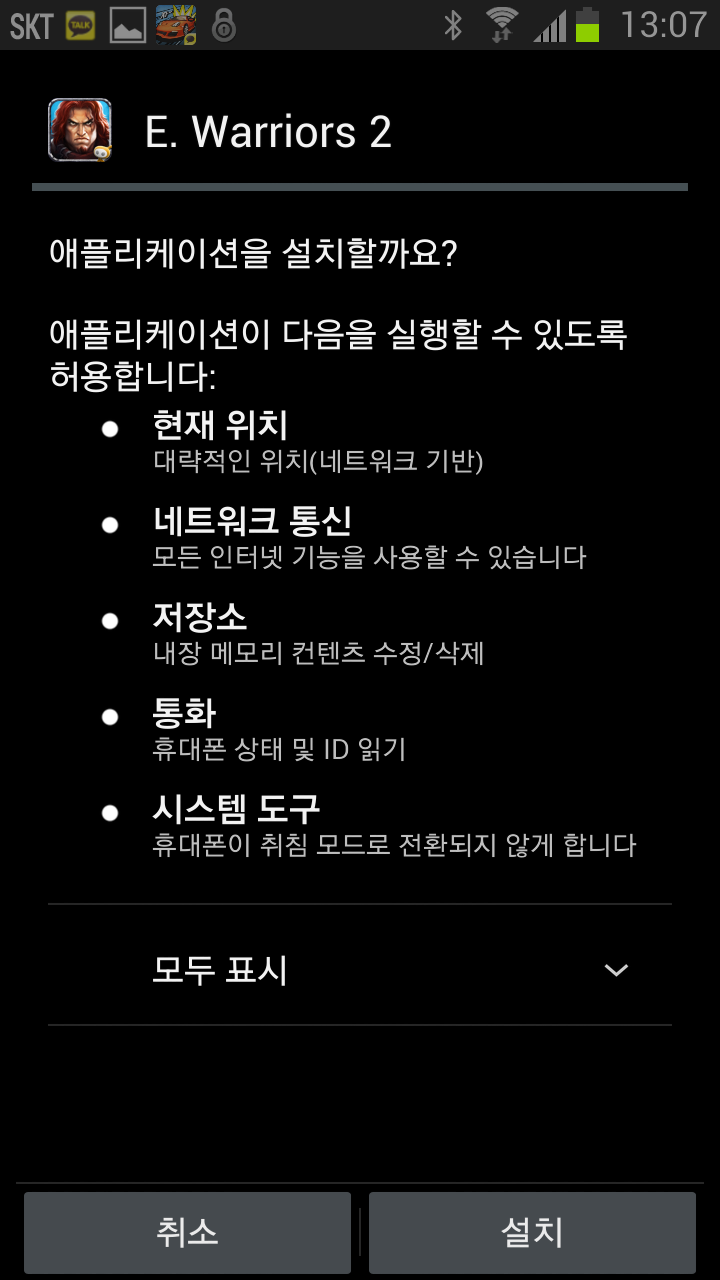Cancel the installation with 취소
This screenshot has width=720, height=1280.
(x=187, y=1232)
